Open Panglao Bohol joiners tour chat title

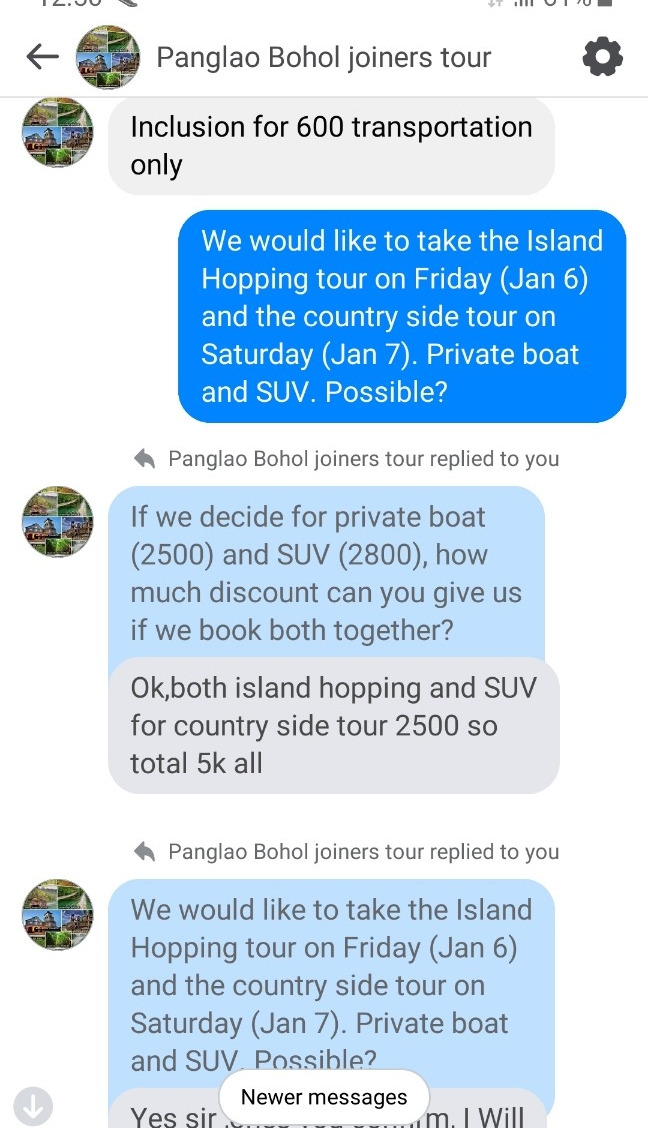click(x=323, y=57)
